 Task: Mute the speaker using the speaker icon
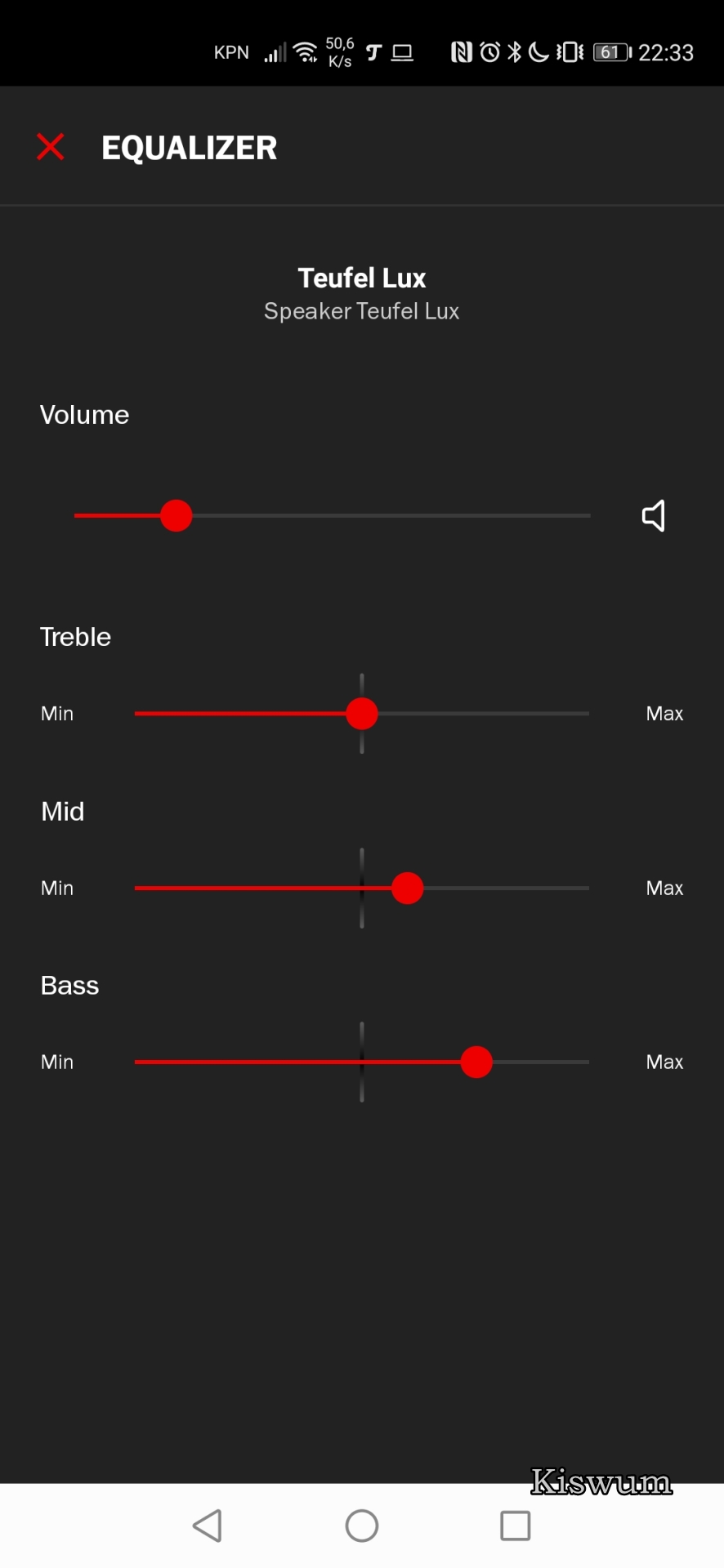coord(654,515)
